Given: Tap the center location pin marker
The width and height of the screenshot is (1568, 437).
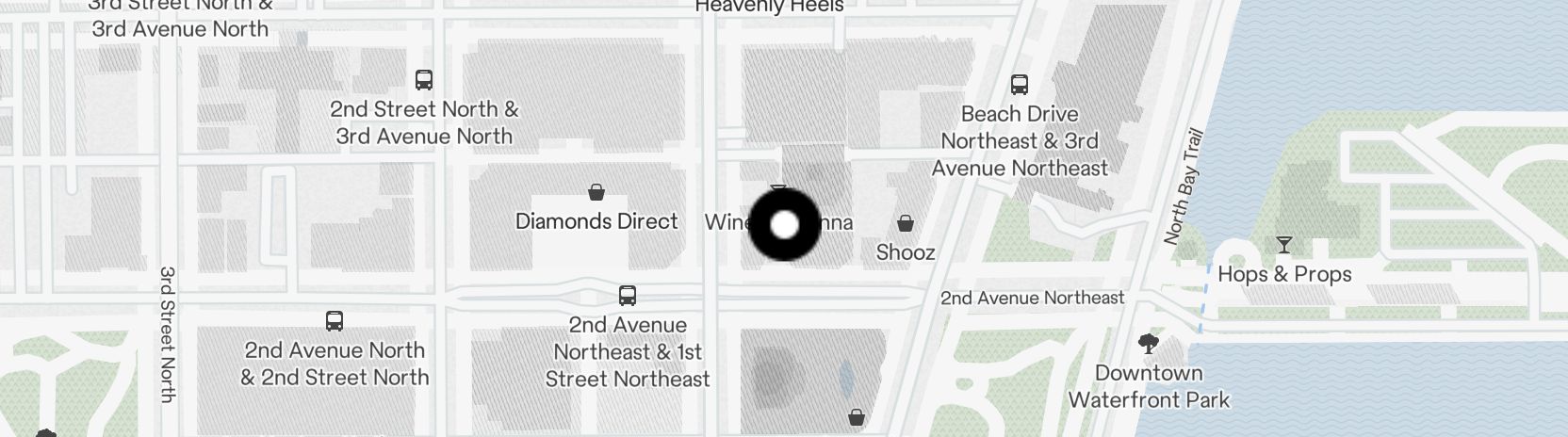Looking at the screenshot, I should pyautogui.click(x=784, y=225).
